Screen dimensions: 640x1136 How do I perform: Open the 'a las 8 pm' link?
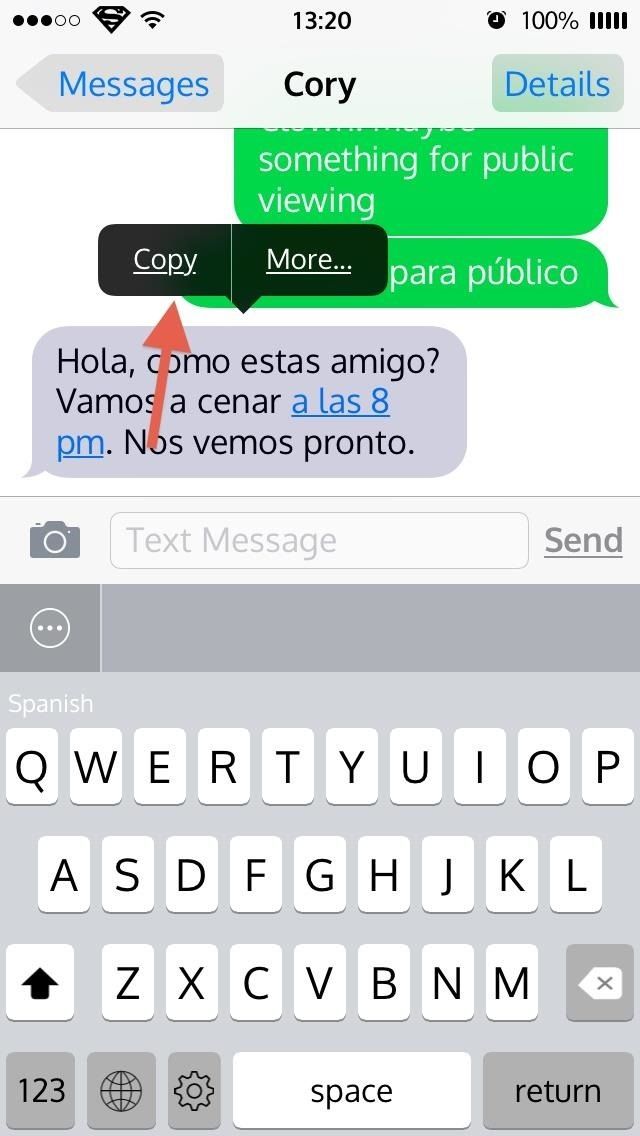[340, 402]
